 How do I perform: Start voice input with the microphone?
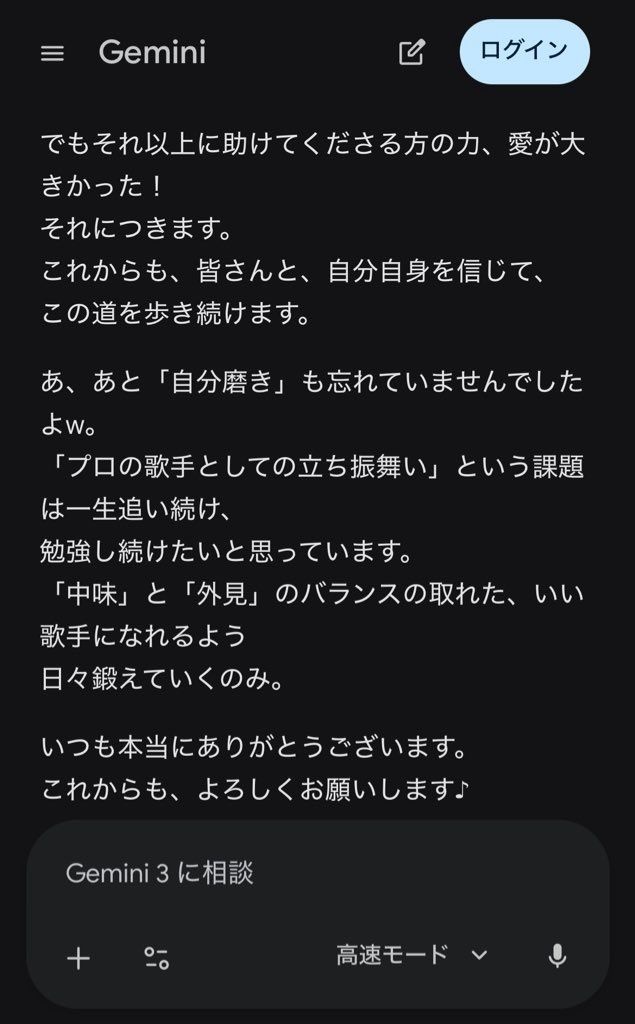click(557, 957)
